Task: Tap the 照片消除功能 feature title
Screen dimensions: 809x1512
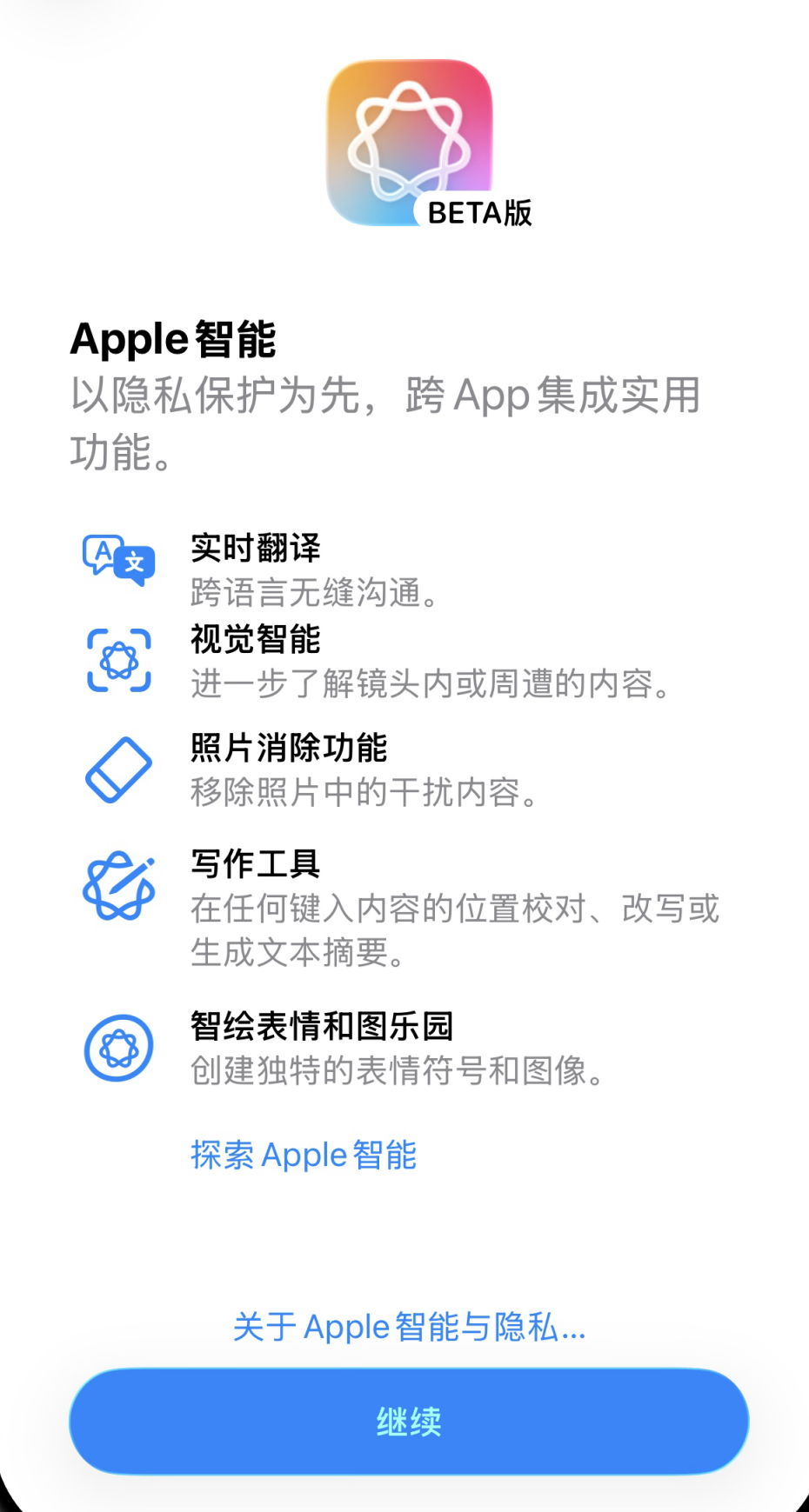Action: point(288,749)
